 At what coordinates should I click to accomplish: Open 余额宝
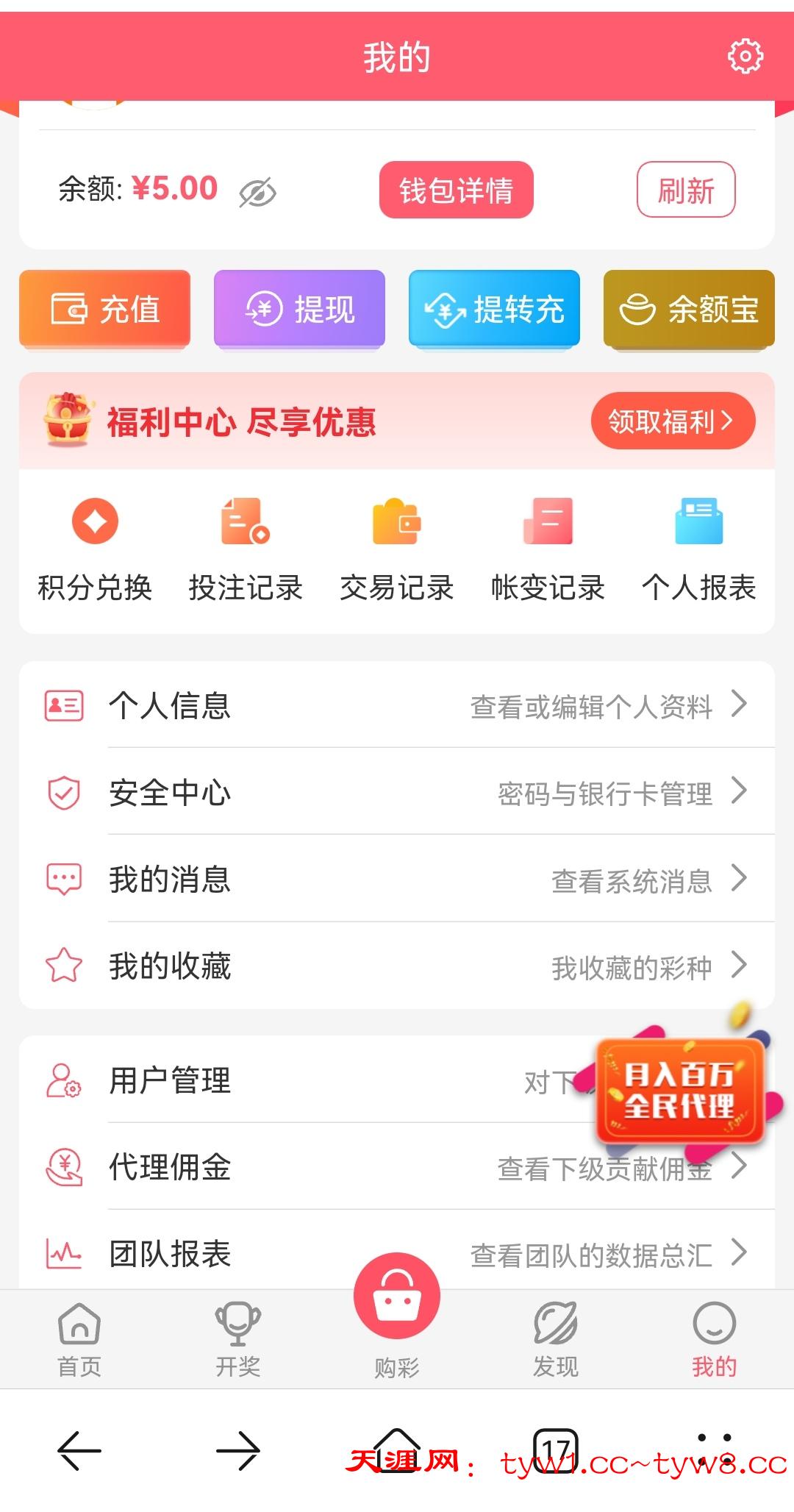689,308
